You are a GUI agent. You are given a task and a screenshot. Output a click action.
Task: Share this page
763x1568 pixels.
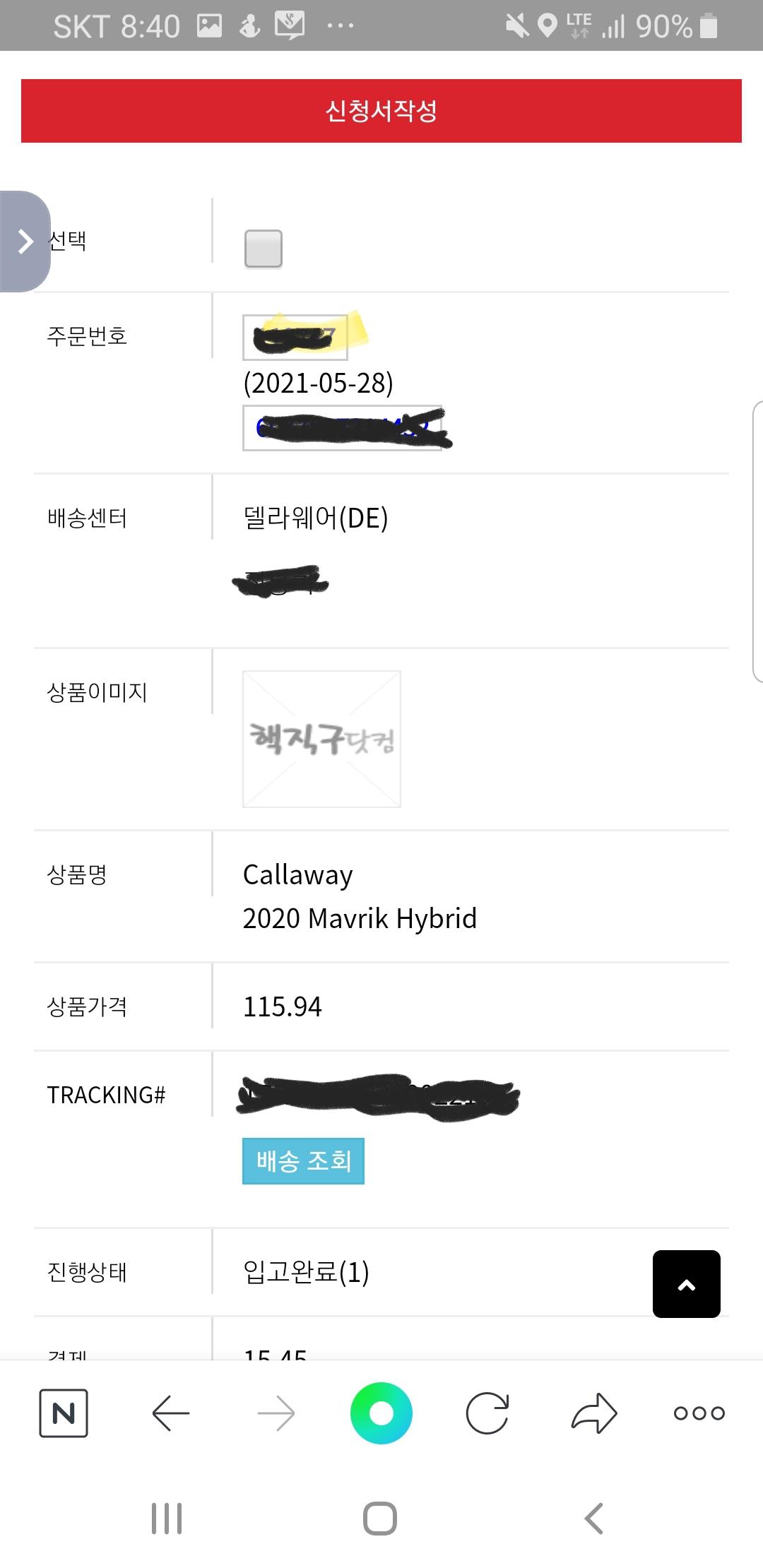coord(594,1413)
